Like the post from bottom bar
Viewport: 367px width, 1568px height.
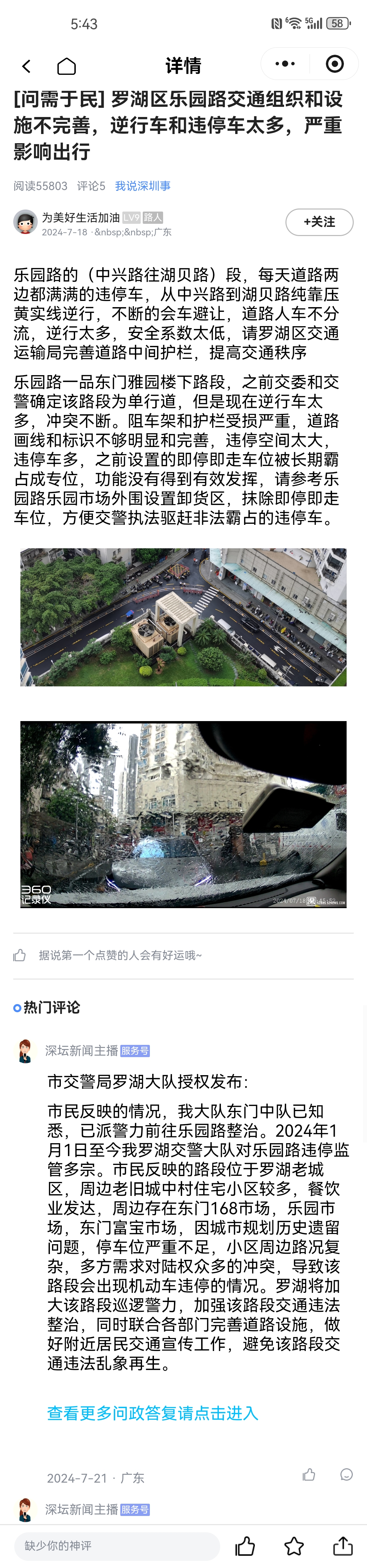pos(245,1546)
